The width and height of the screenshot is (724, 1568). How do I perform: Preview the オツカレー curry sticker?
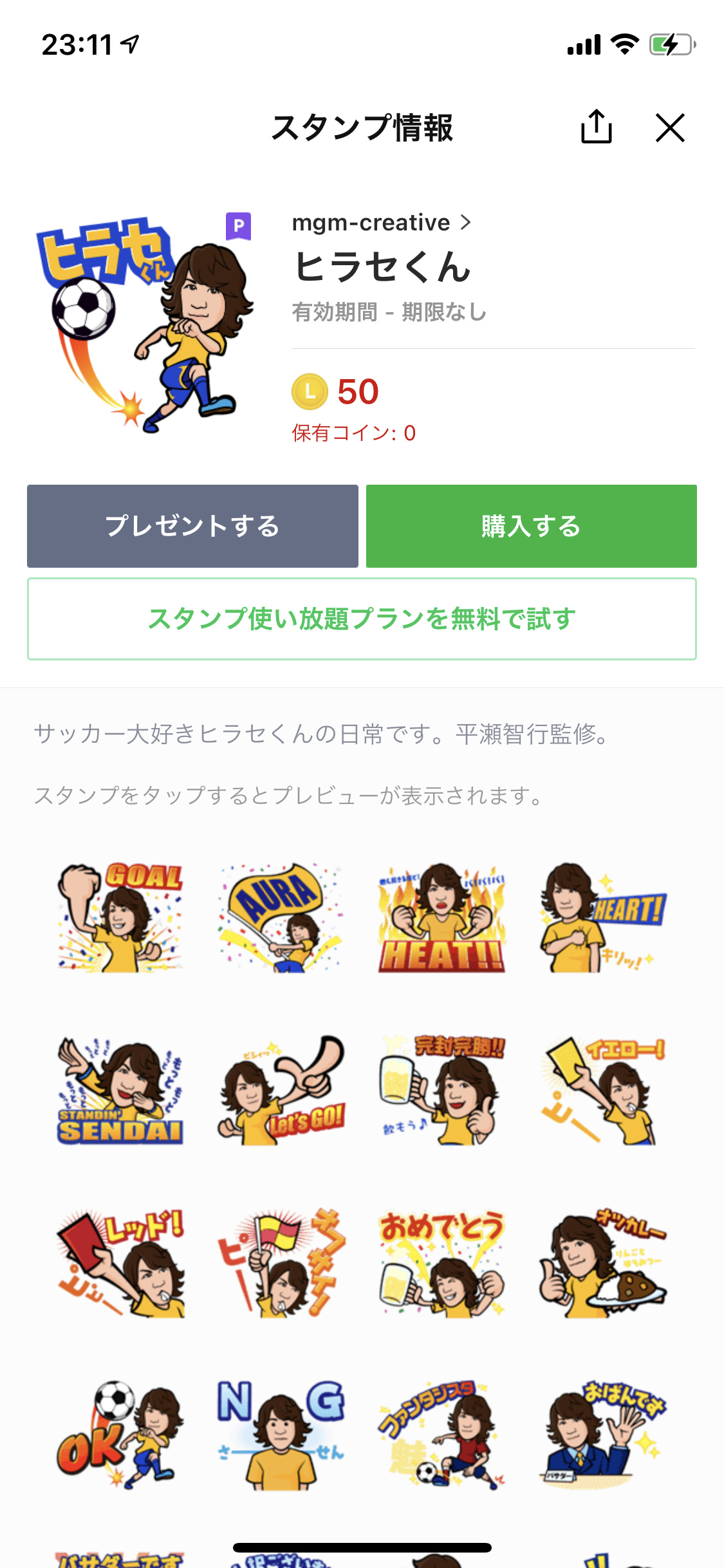tap(602, 1264)
